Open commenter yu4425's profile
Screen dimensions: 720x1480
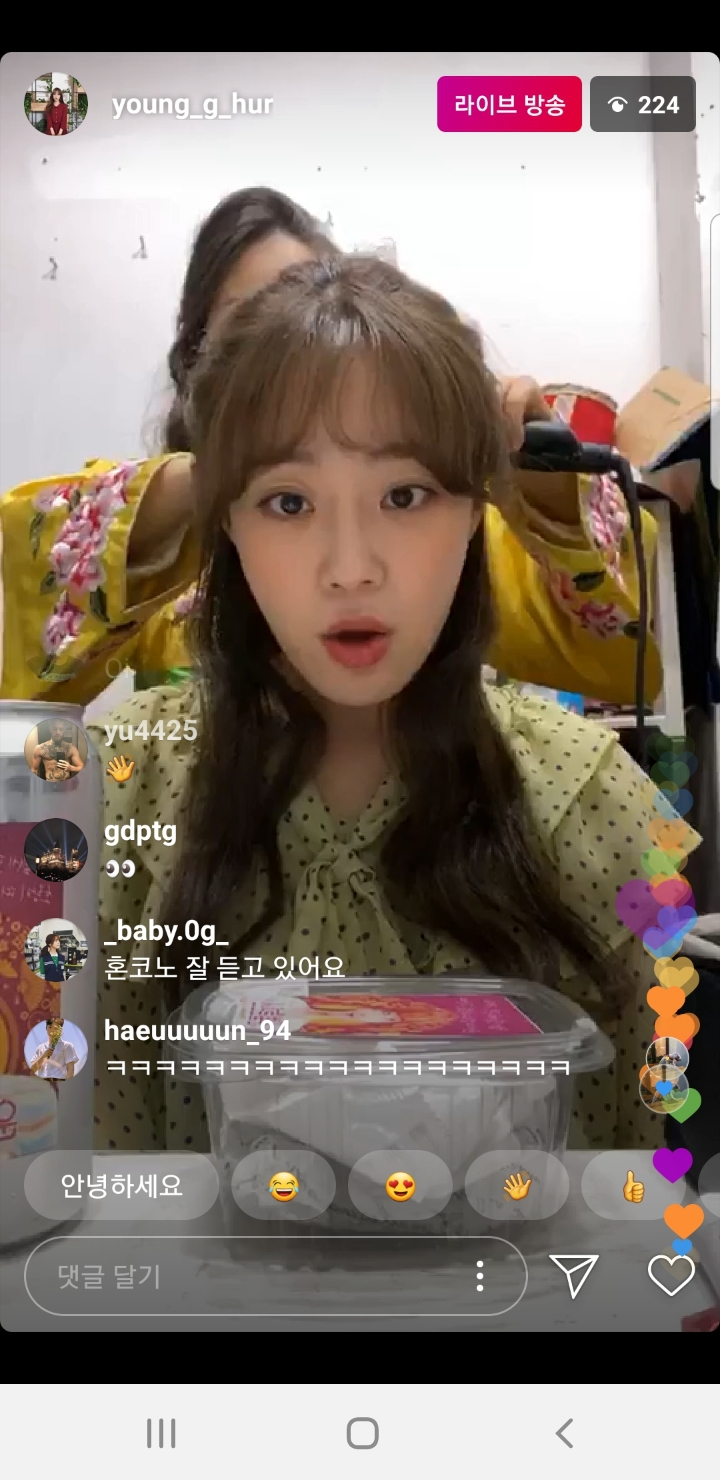tap(56, 749)
